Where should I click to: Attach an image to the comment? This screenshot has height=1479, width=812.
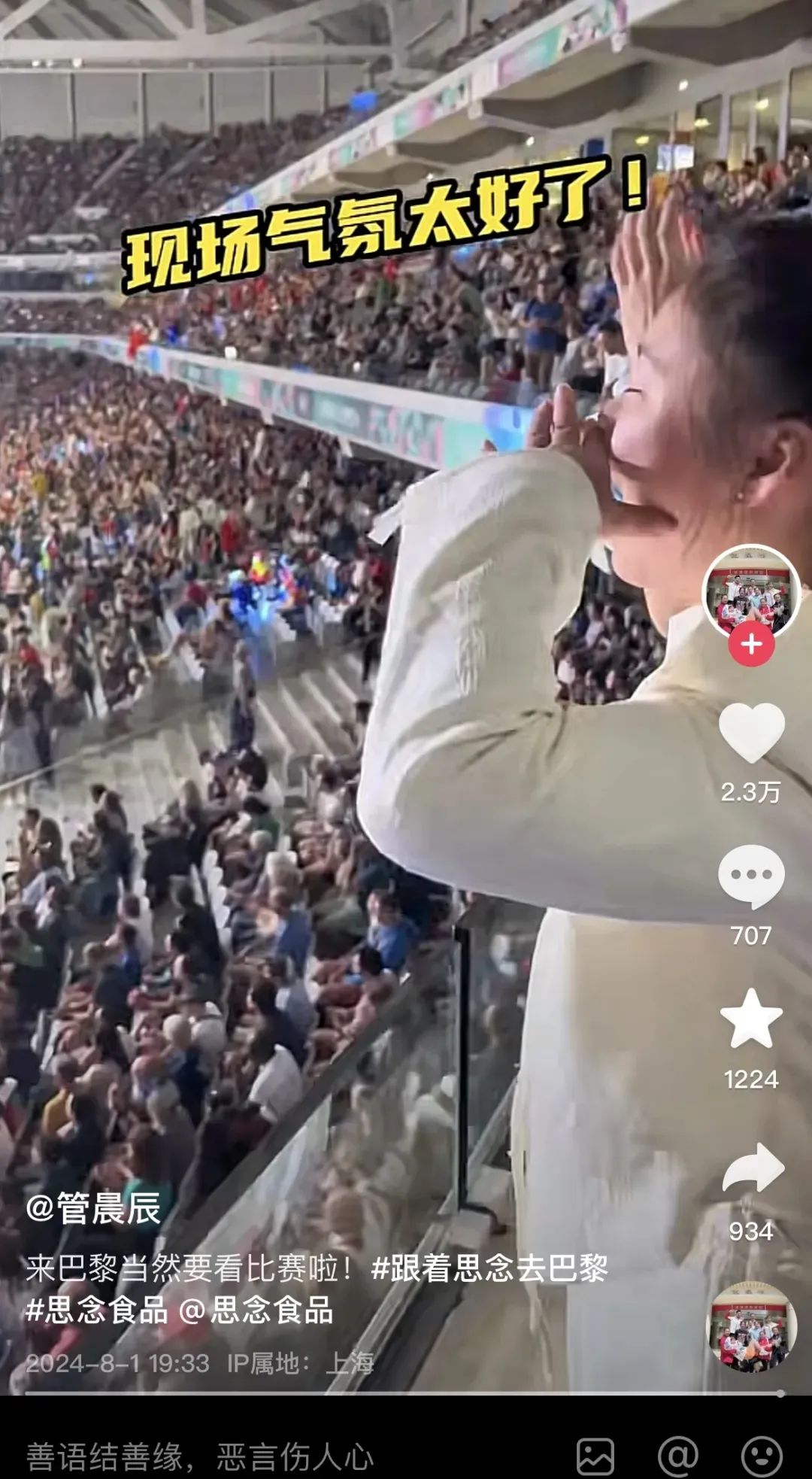[x=595, y=1456]
